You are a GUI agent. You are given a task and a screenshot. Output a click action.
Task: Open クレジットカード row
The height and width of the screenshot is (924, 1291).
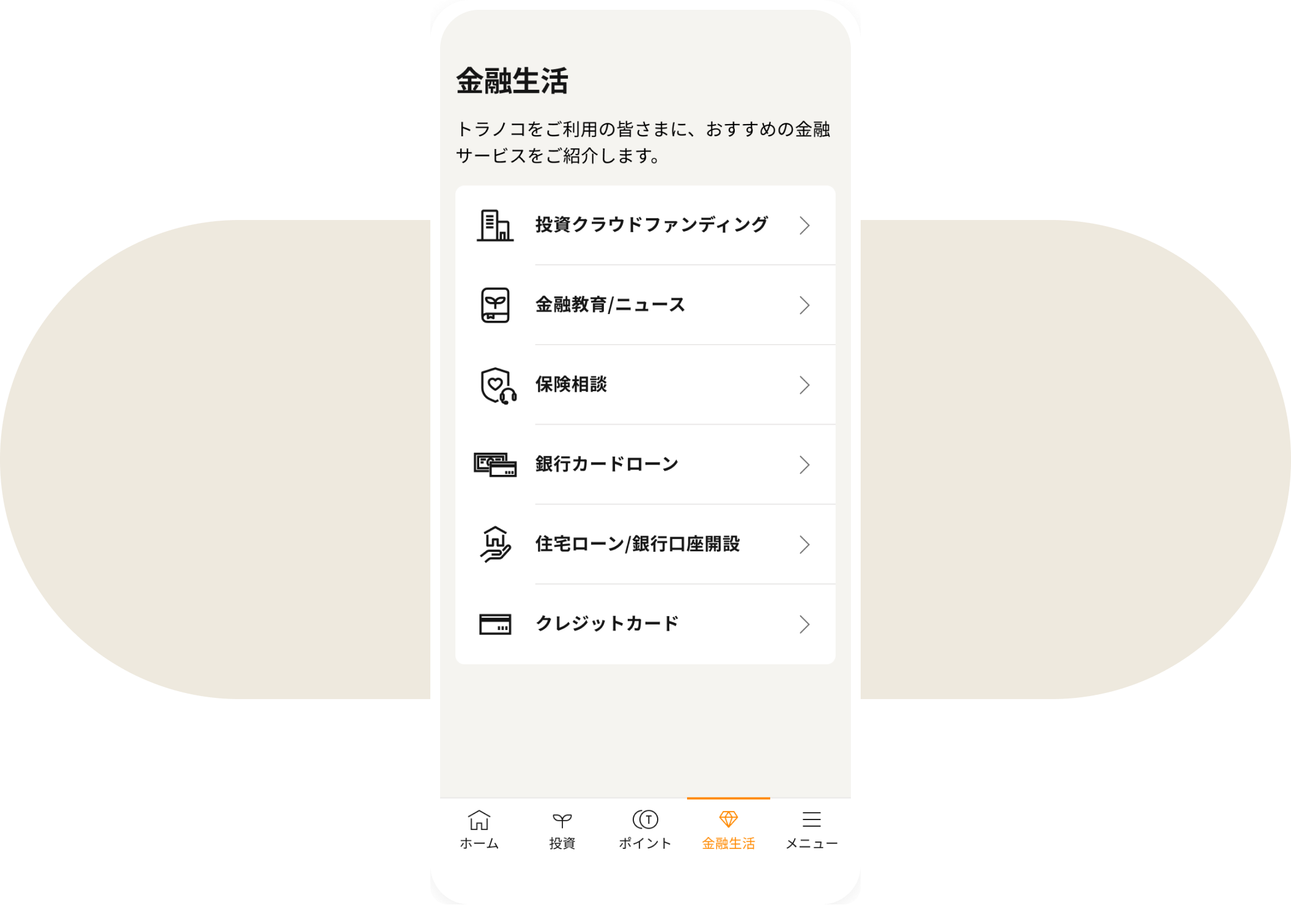(x=645, y=624)
